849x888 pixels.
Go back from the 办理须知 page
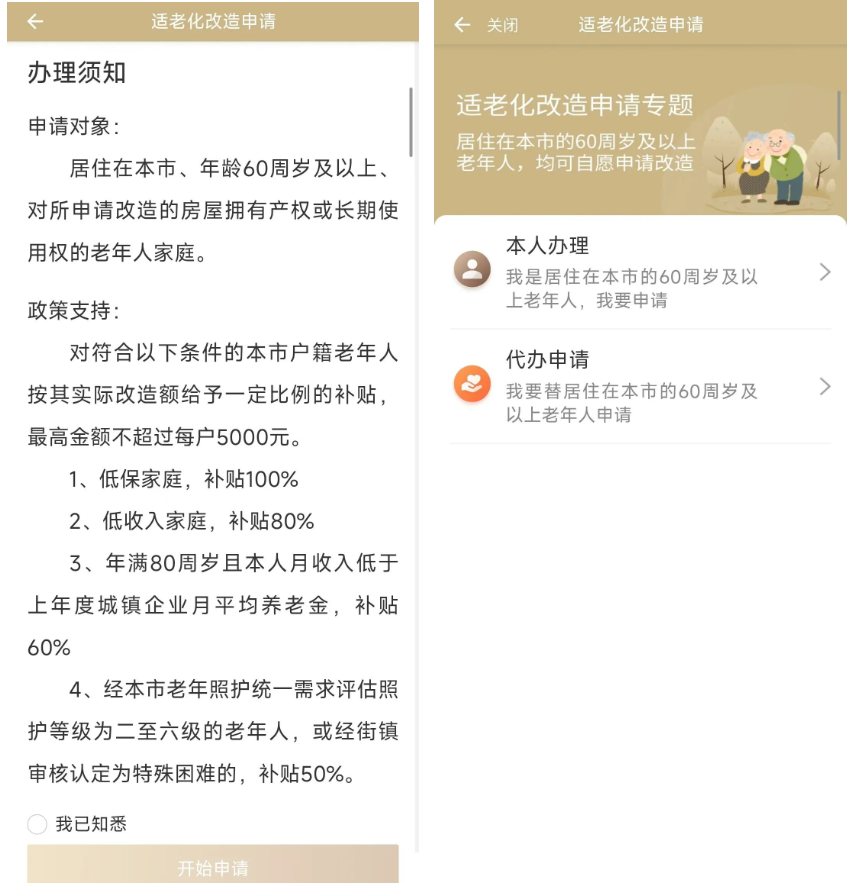[35, 21]
